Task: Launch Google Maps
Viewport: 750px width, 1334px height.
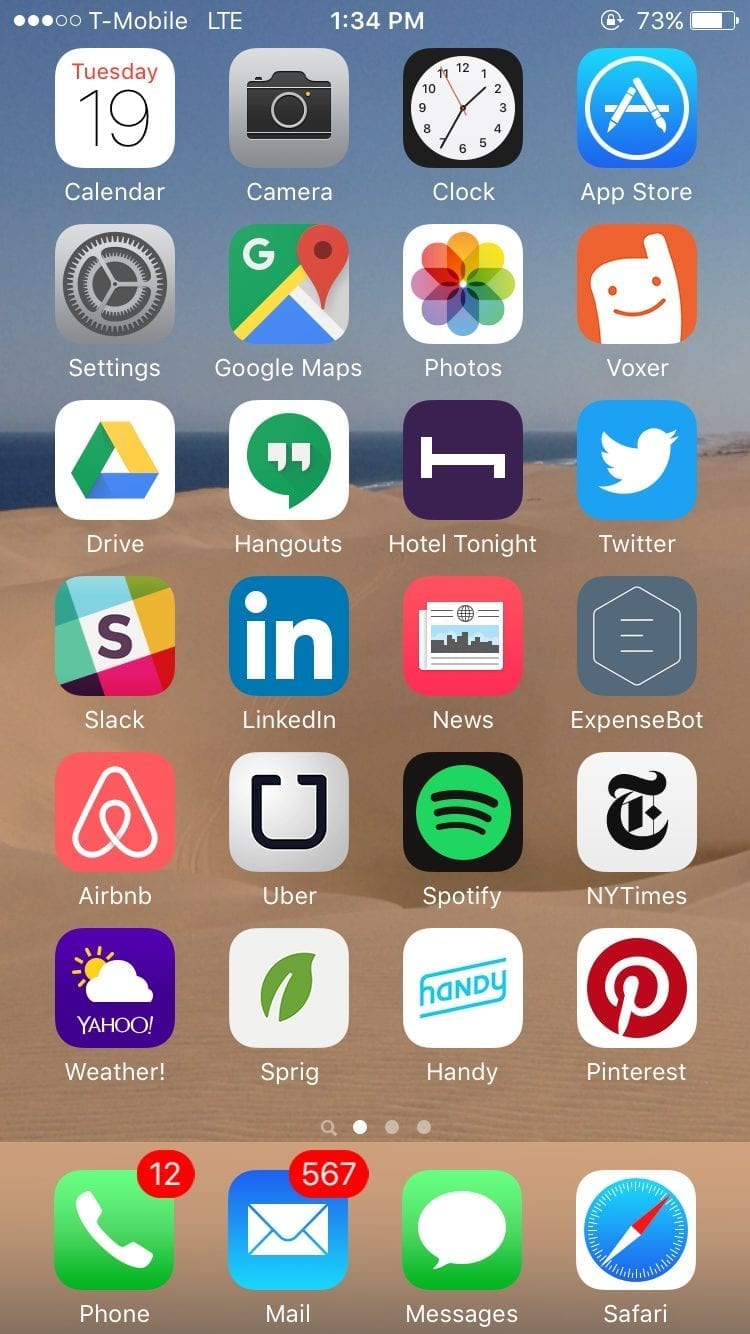Action: (x=289, y=284)
